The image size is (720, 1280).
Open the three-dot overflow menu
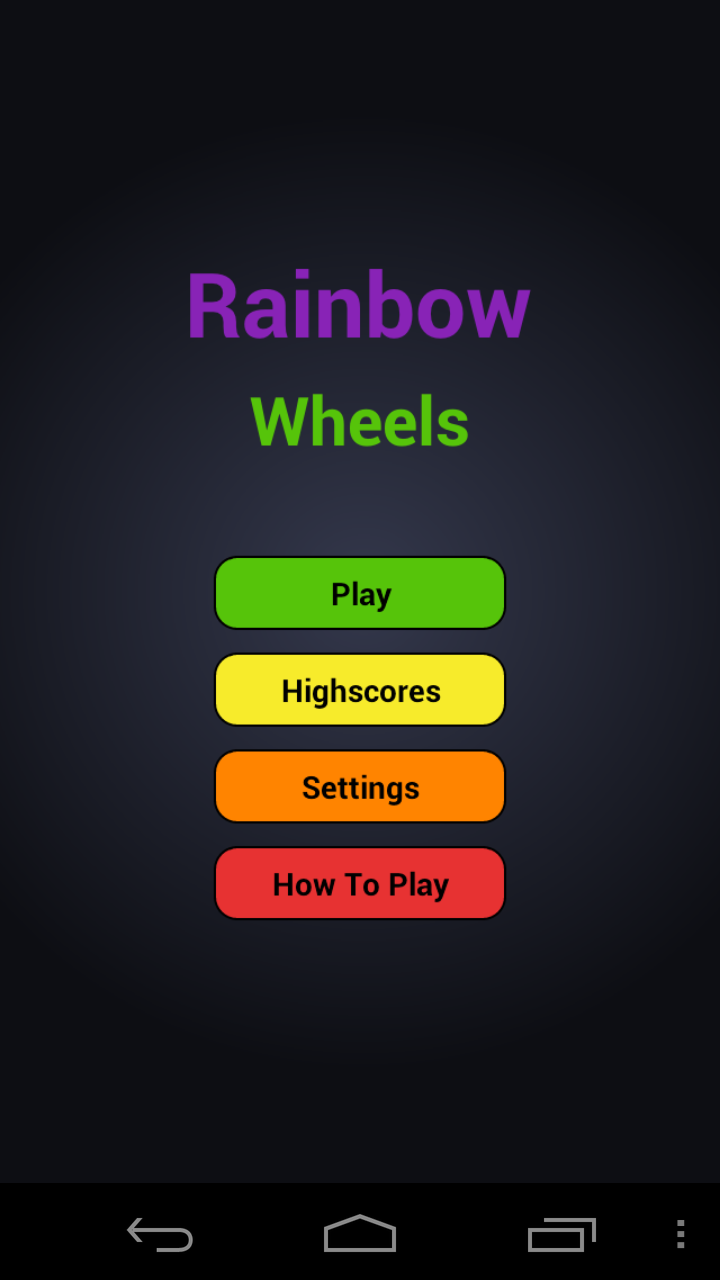click(680, 1234)
